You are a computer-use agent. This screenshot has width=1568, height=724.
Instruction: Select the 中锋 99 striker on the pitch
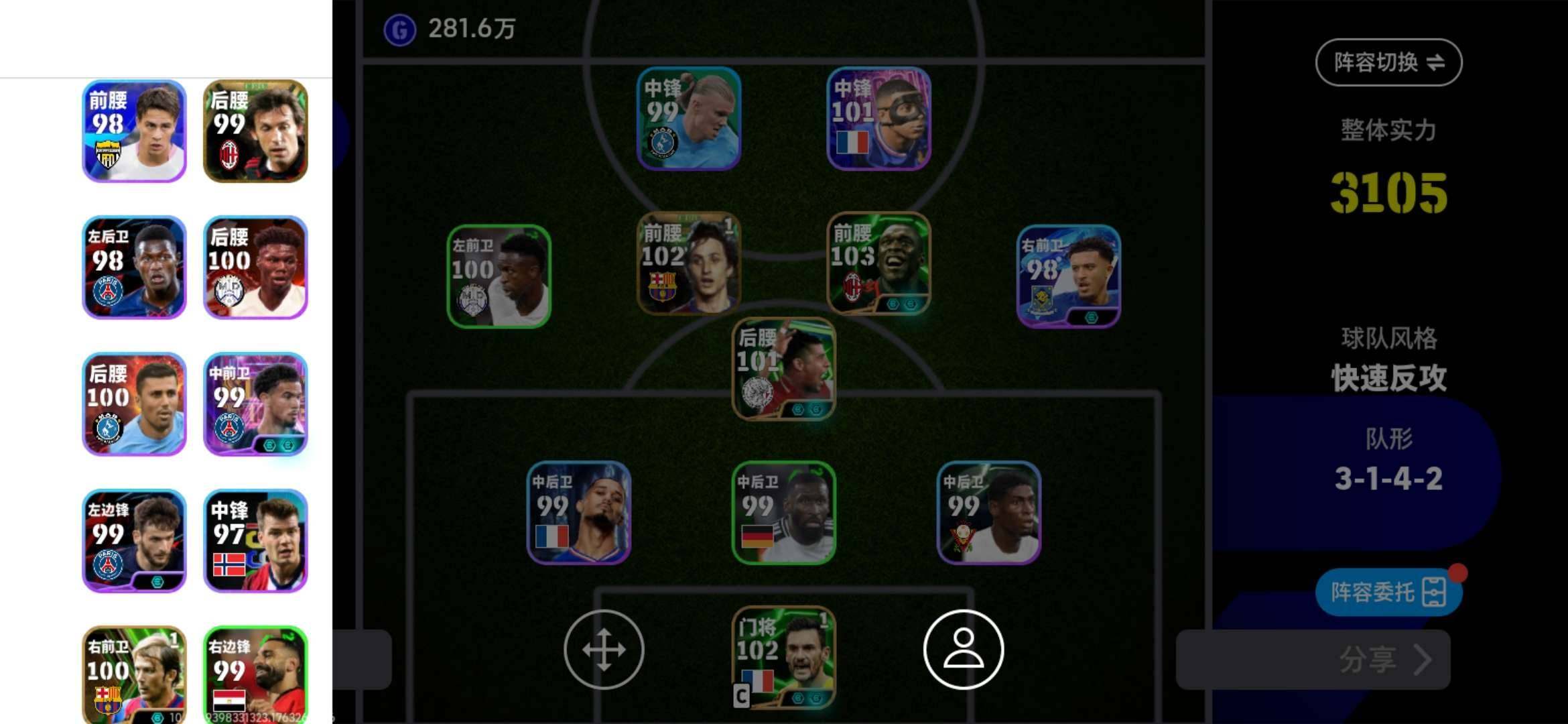coord(689,119)
